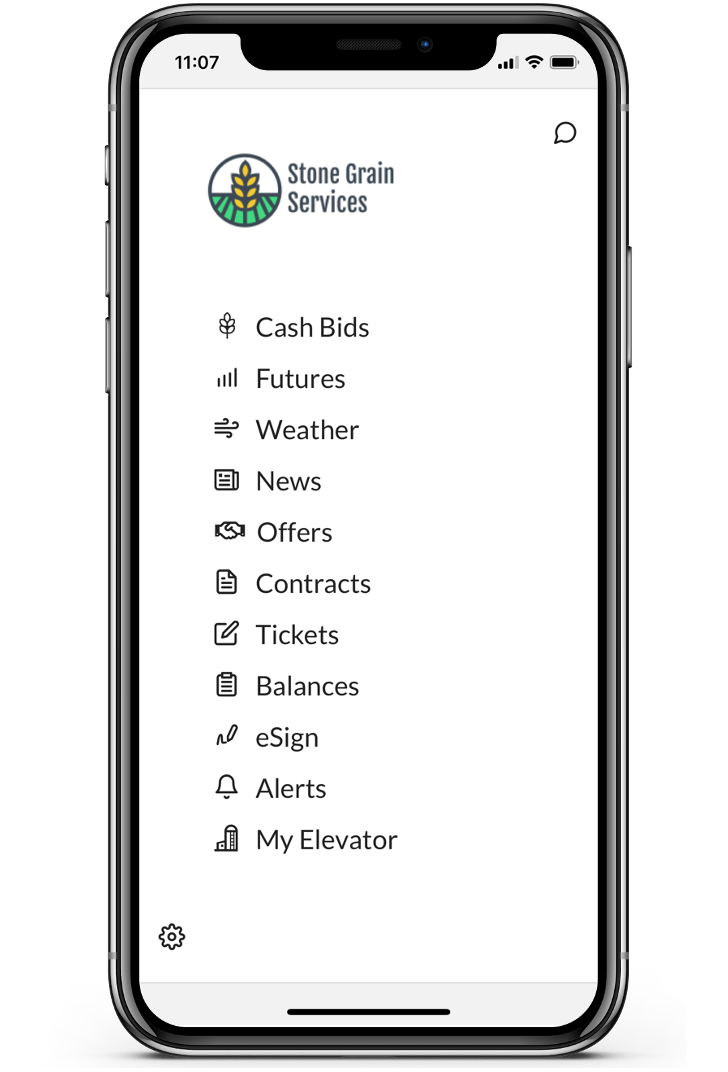Screen dimensions: 728x1072
Task: View the Futures section
Action: (x=300, y=379)
